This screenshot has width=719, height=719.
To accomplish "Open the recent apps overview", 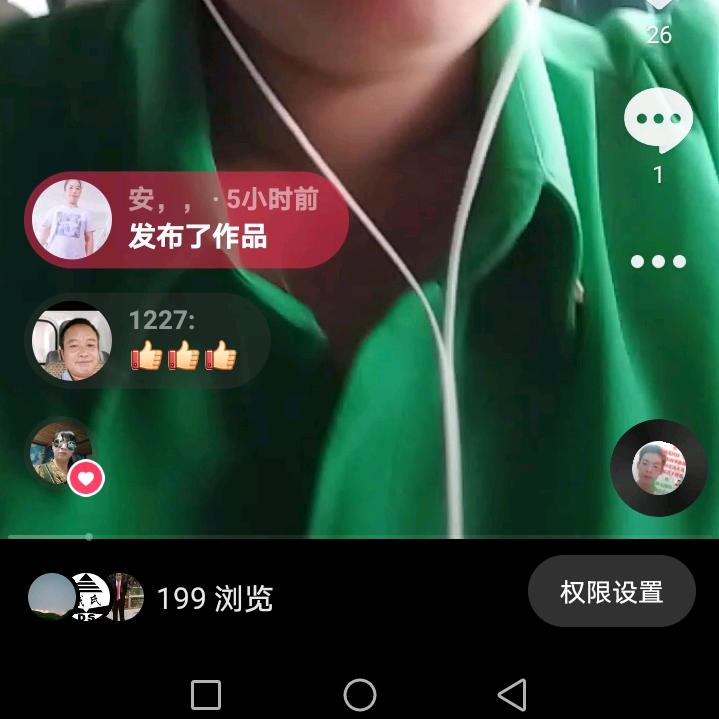I will [206, 694].
